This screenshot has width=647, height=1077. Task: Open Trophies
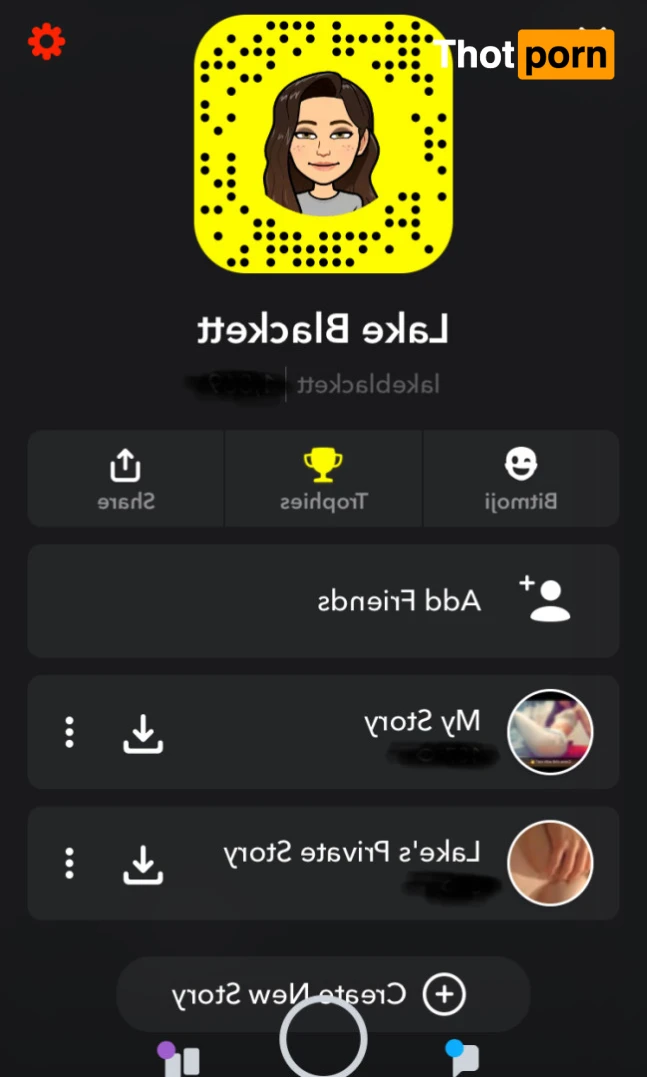pyautogui.click(x=322, y=478)
